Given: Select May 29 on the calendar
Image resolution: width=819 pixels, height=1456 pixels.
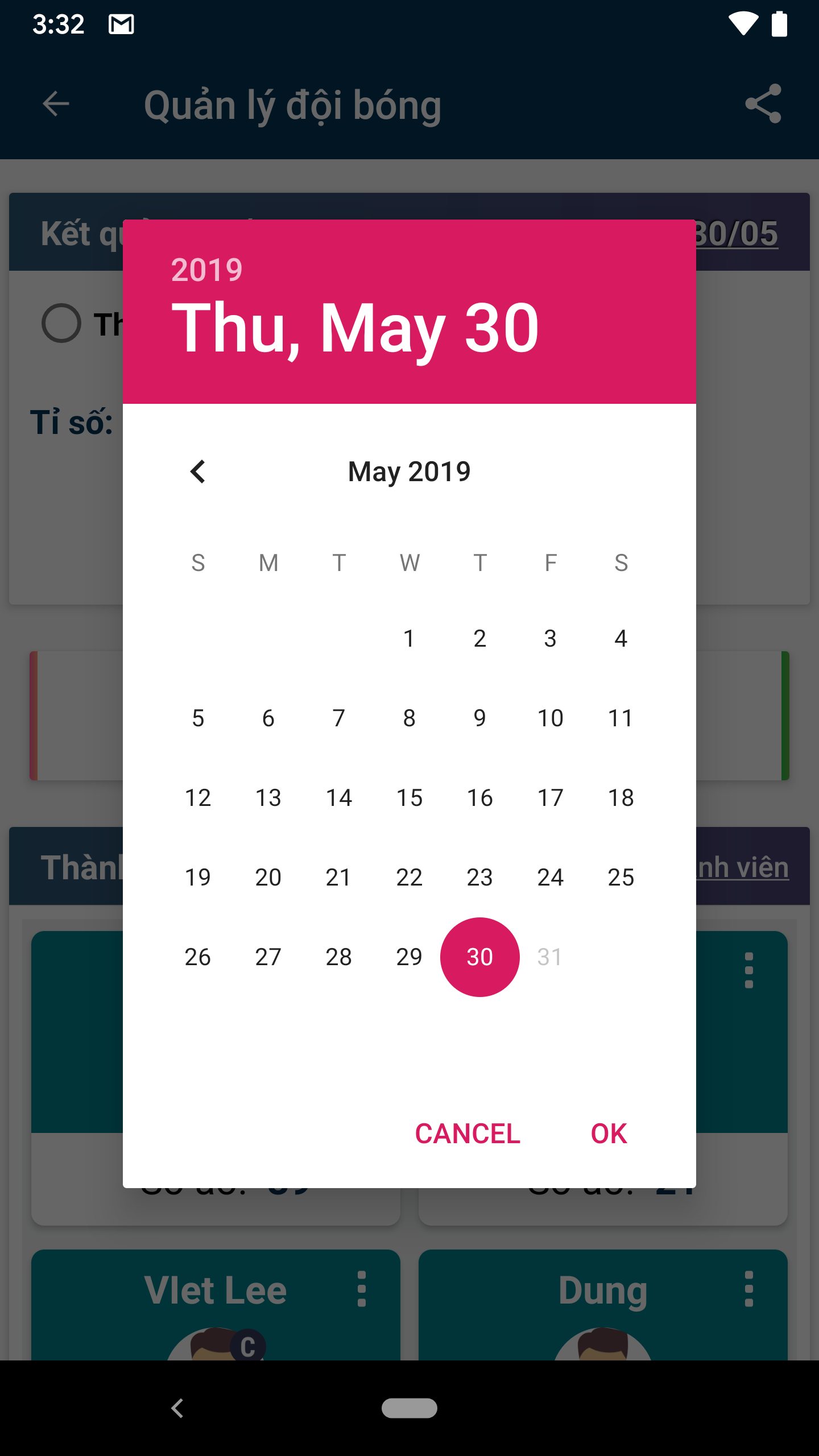Looking at the screenshot, I should tap(409, 957).
